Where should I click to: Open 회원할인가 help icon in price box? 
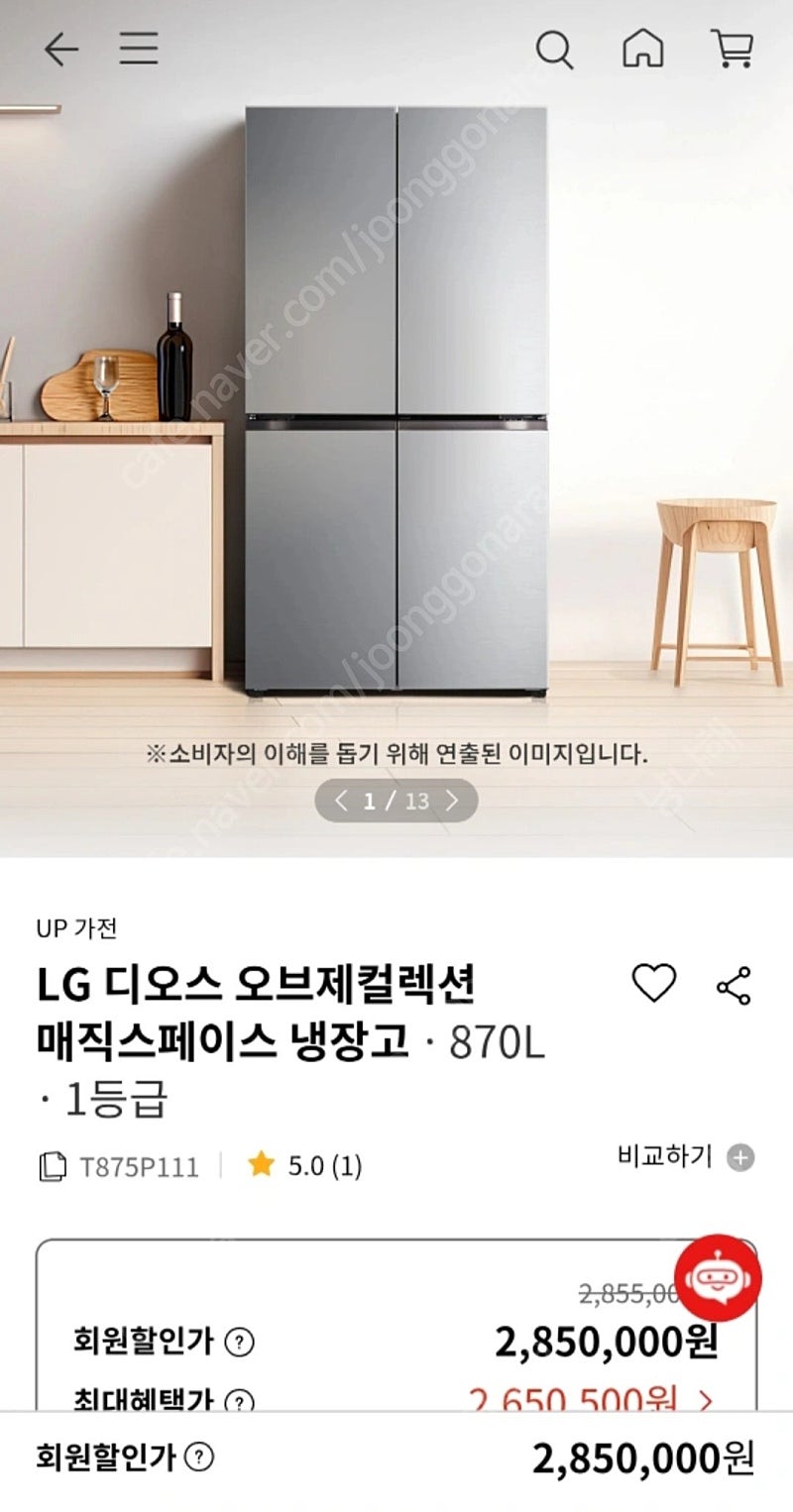pyautogui.click(x=239, y=1343)
